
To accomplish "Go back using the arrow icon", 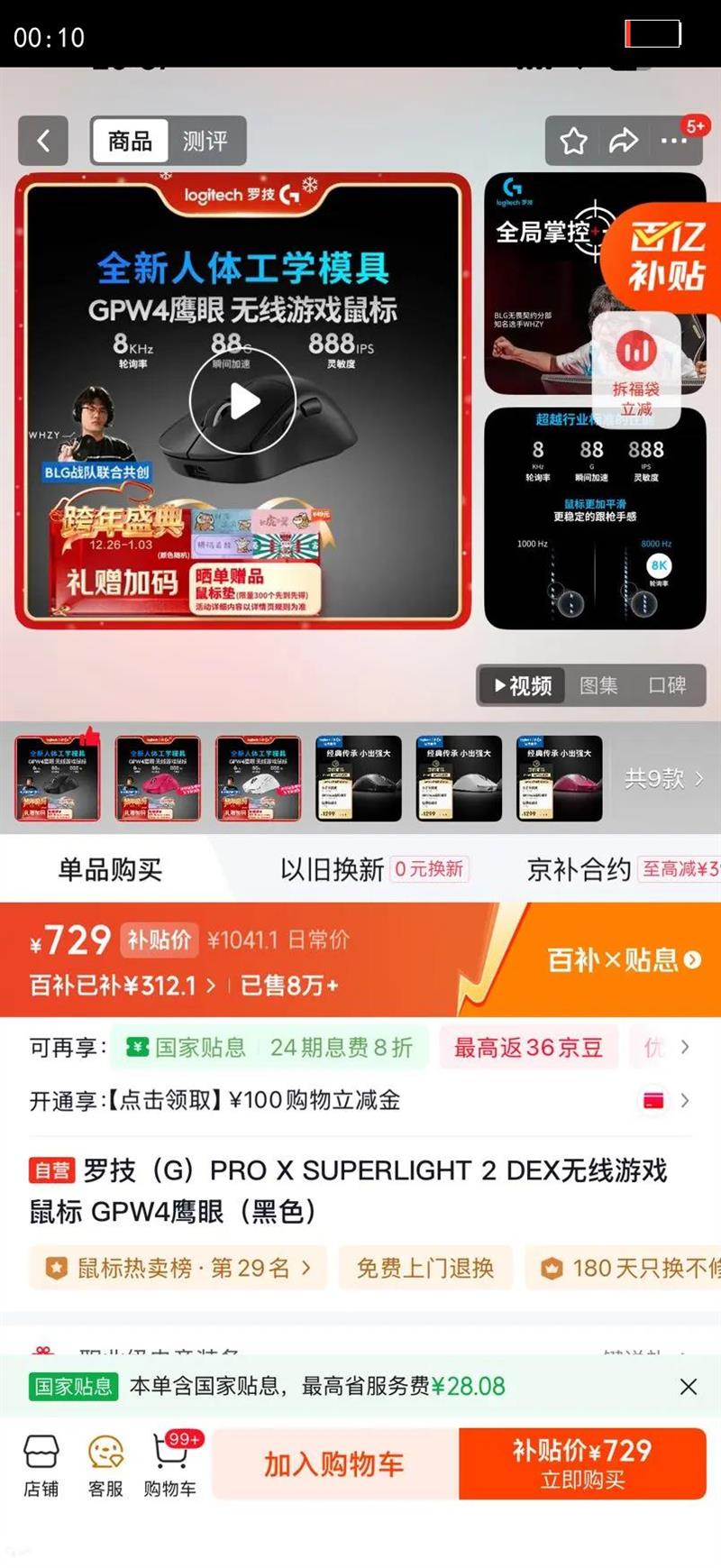I will point(44,142).
